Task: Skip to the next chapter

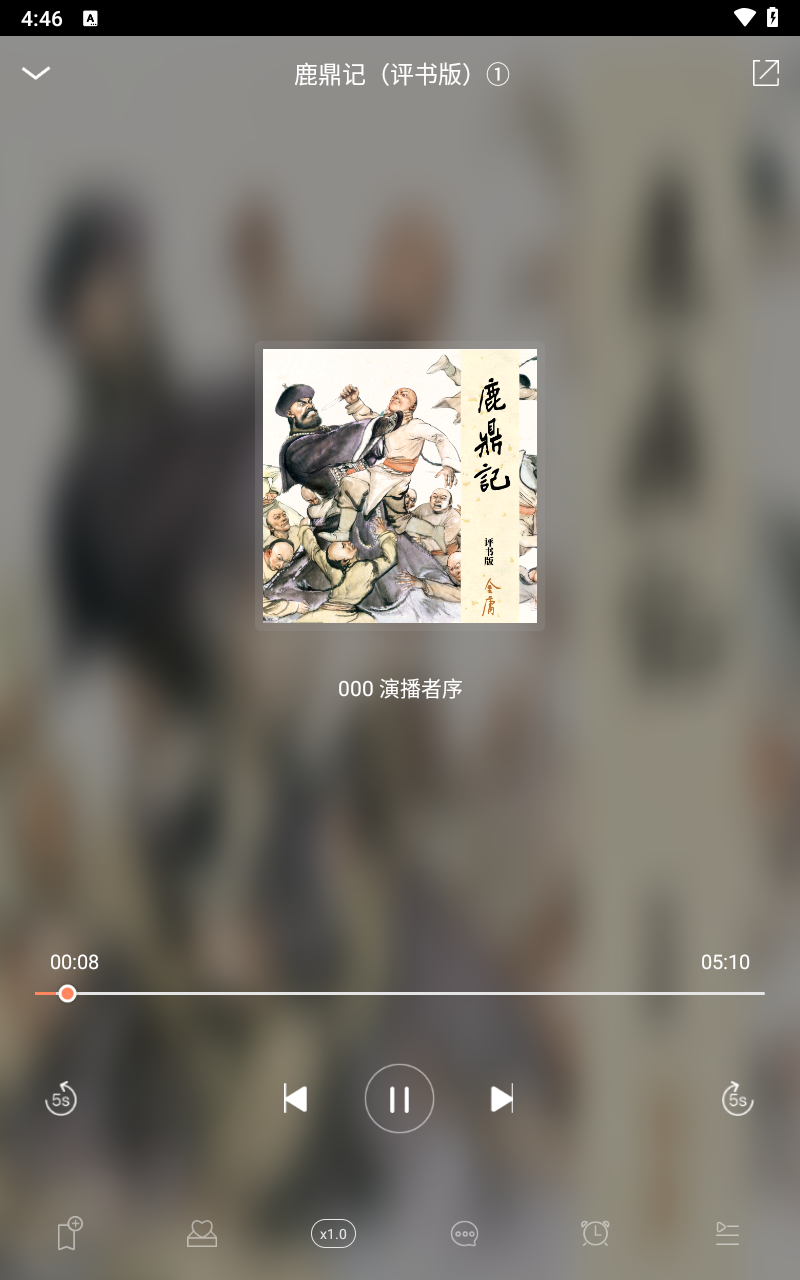Action: point(502,1099)
